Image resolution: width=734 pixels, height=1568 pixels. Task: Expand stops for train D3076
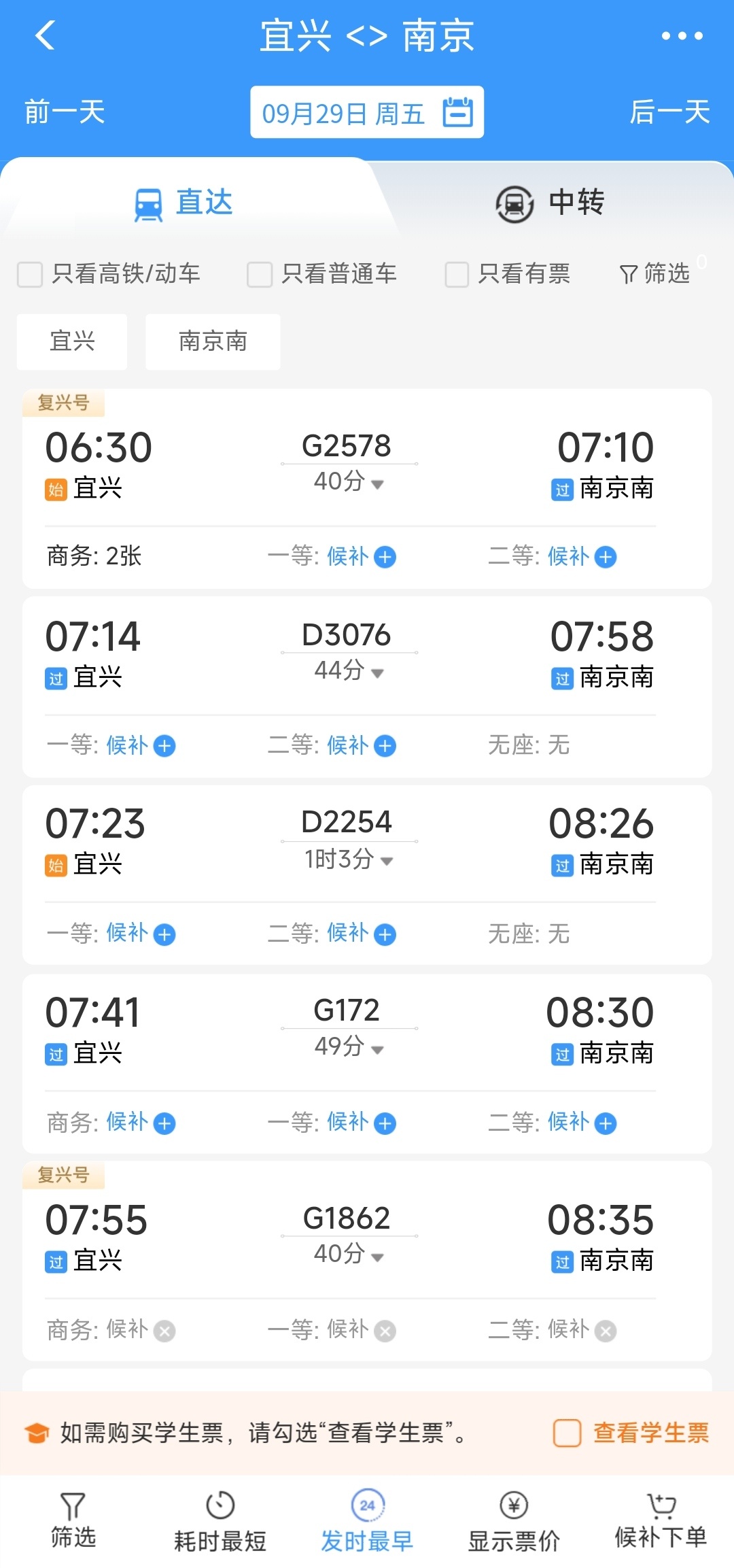349,671
